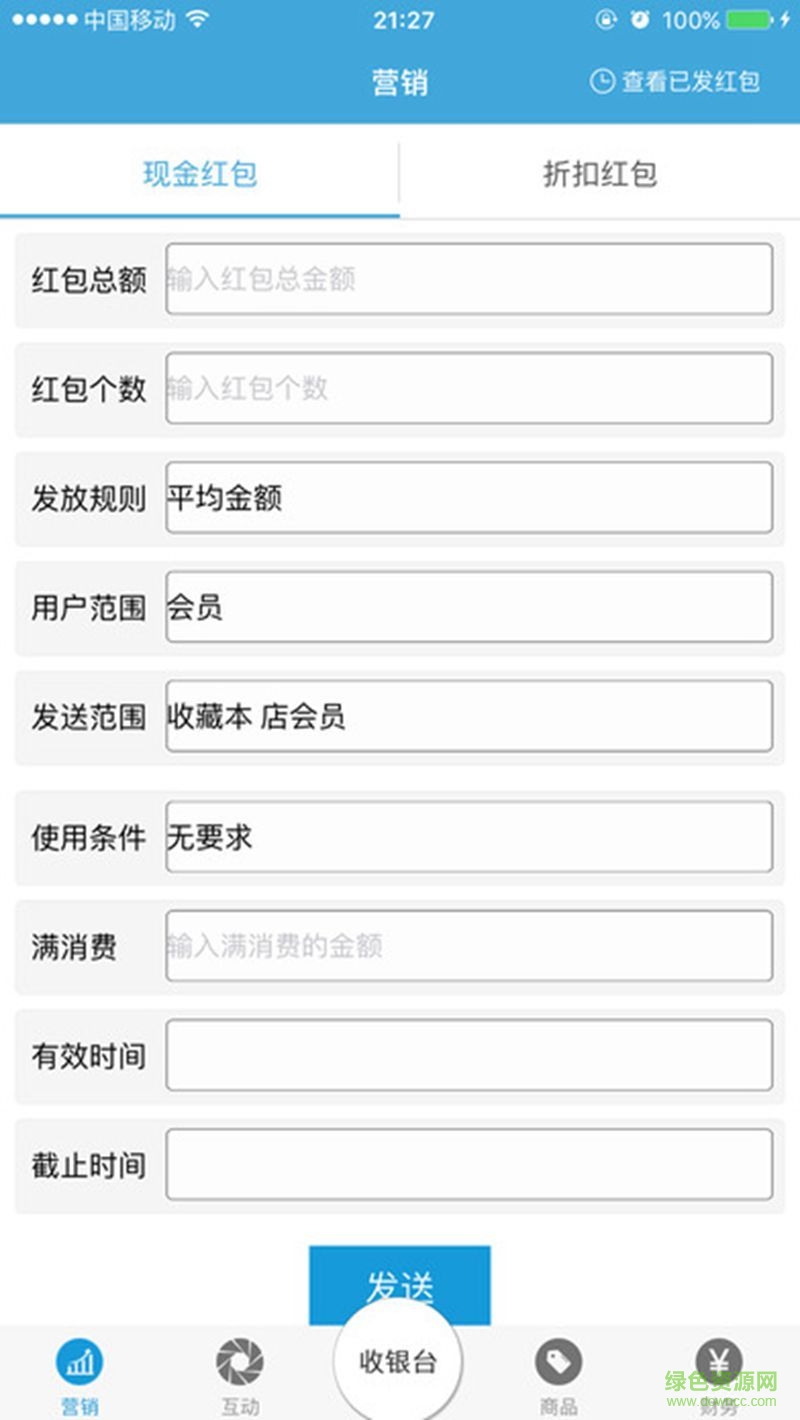Open the 营销 bottom tab
Screen dimensions: 800x1420
[80, 1375]
